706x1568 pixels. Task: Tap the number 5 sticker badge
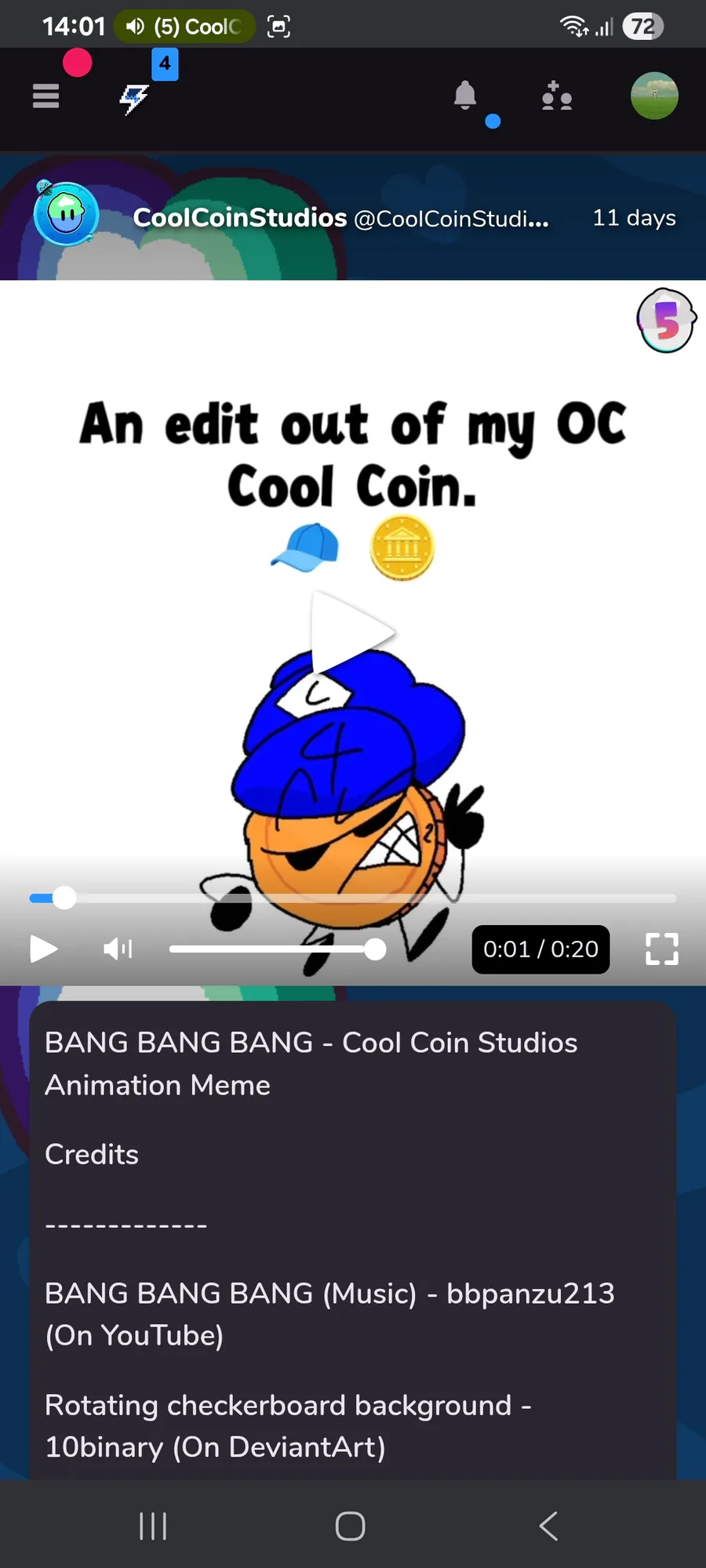click(666, 321)
